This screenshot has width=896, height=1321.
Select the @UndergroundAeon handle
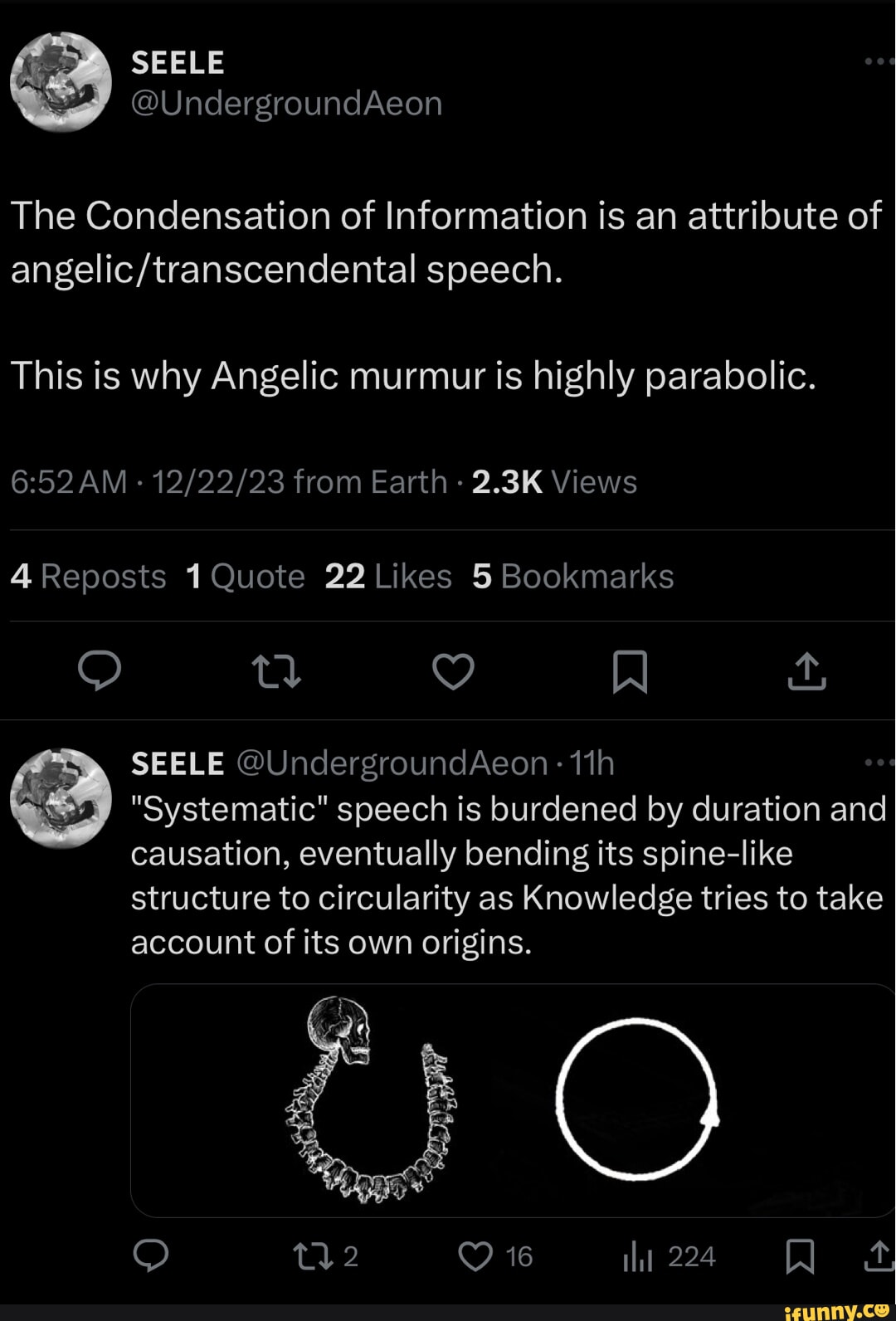pyautogui.click(x=286, y=103)
